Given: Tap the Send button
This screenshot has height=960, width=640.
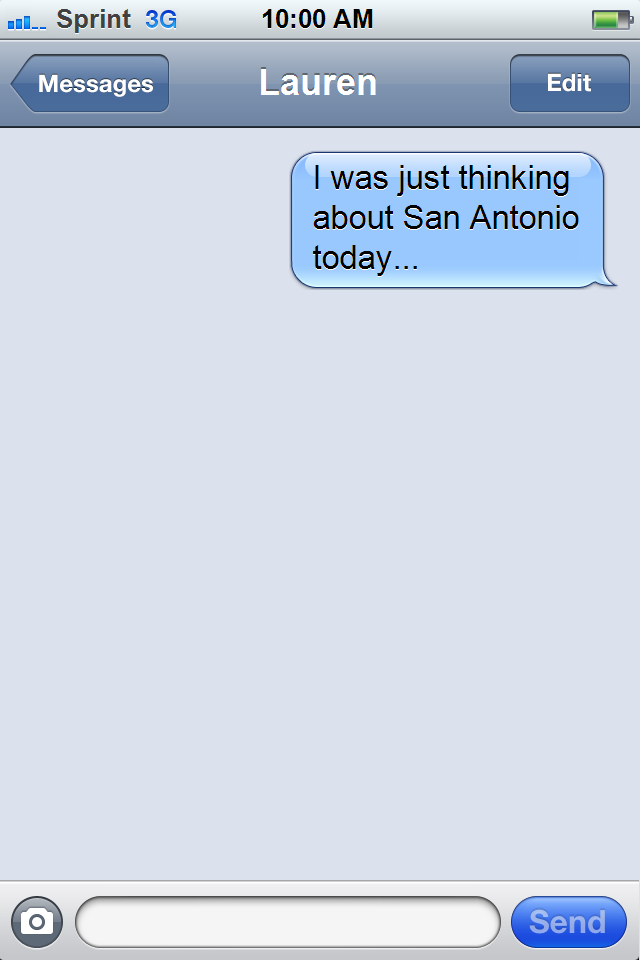Looking at the screenshot, I should tap(568, 921).
